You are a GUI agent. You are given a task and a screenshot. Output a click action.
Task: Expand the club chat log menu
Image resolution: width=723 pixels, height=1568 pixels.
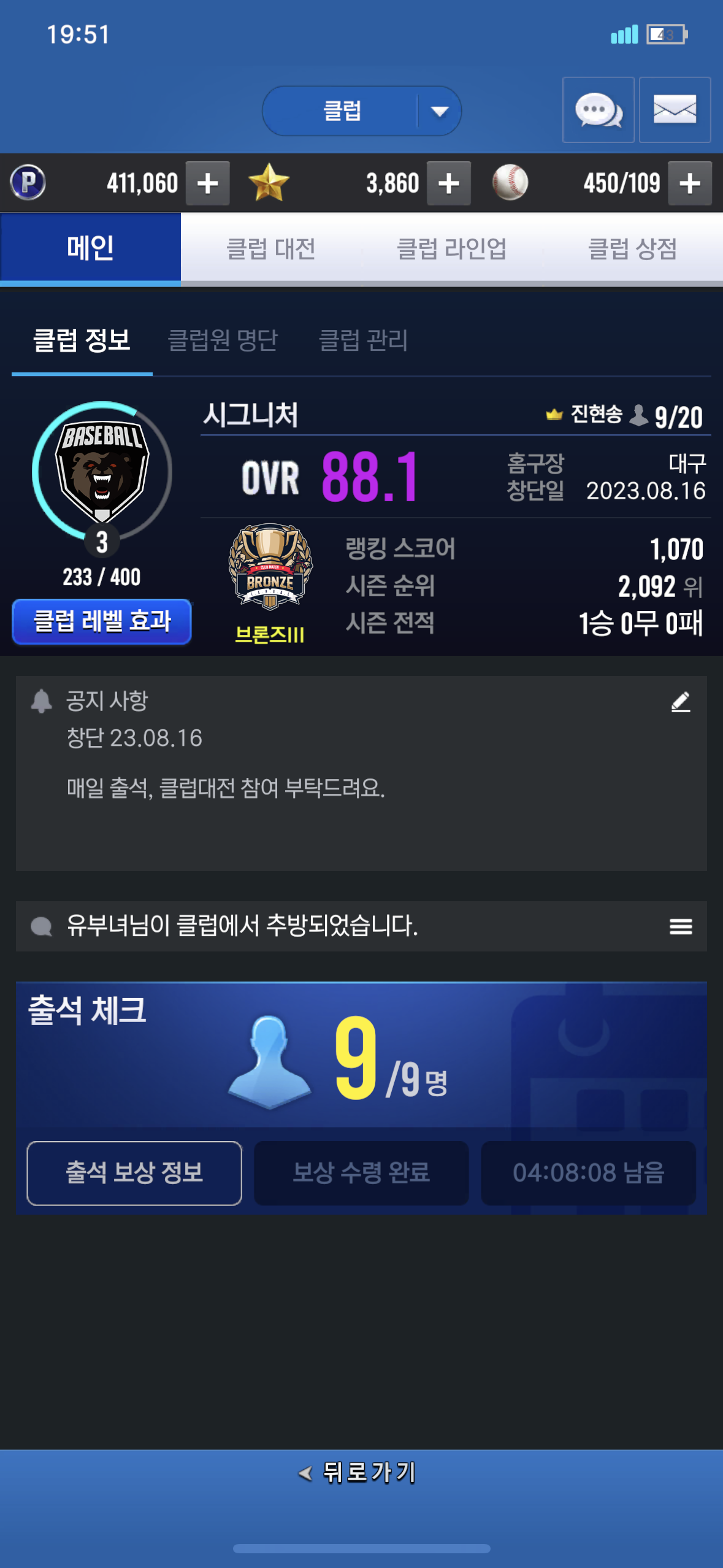pos(681,926)
